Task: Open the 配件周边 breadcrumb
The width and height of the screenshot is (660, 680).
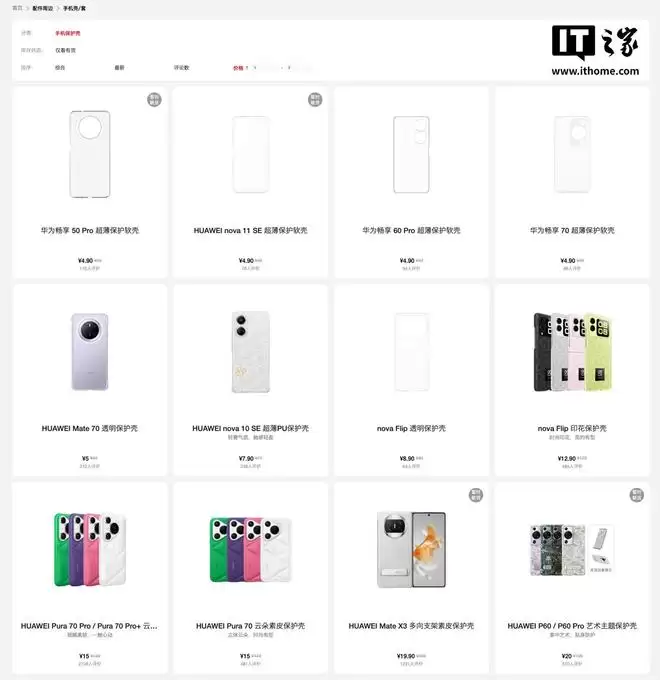Action: click(x=42, y=7)
